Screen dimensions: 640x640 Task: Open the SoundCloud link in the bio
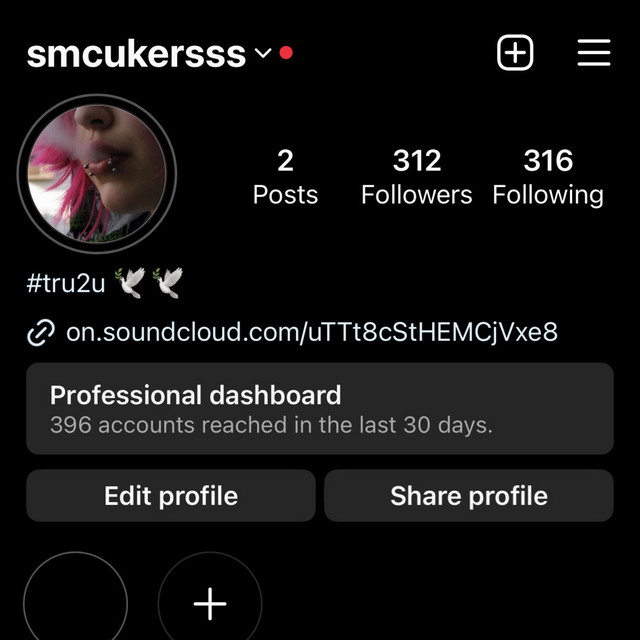click(311, 332)
